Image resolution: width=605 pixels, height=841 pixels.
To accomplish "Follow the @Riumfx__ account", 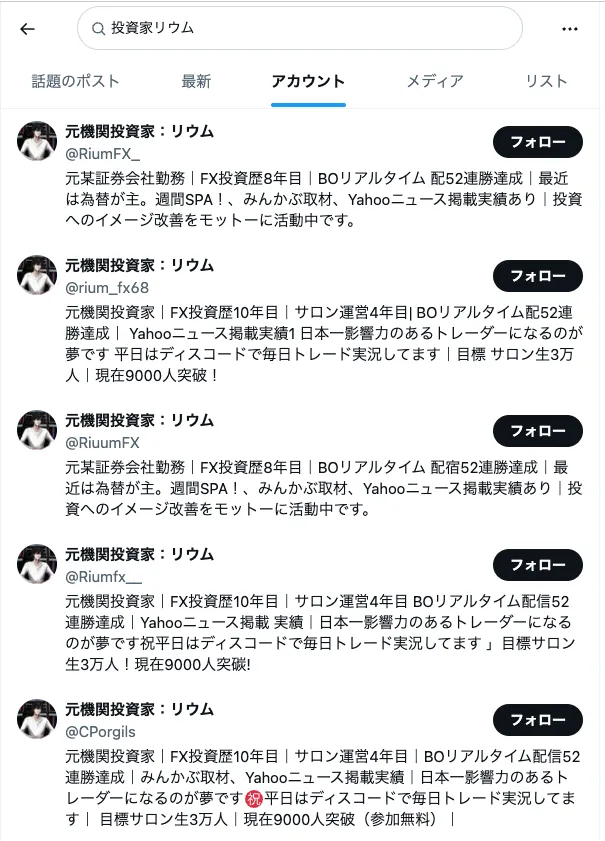I will [x=537, y=565].
